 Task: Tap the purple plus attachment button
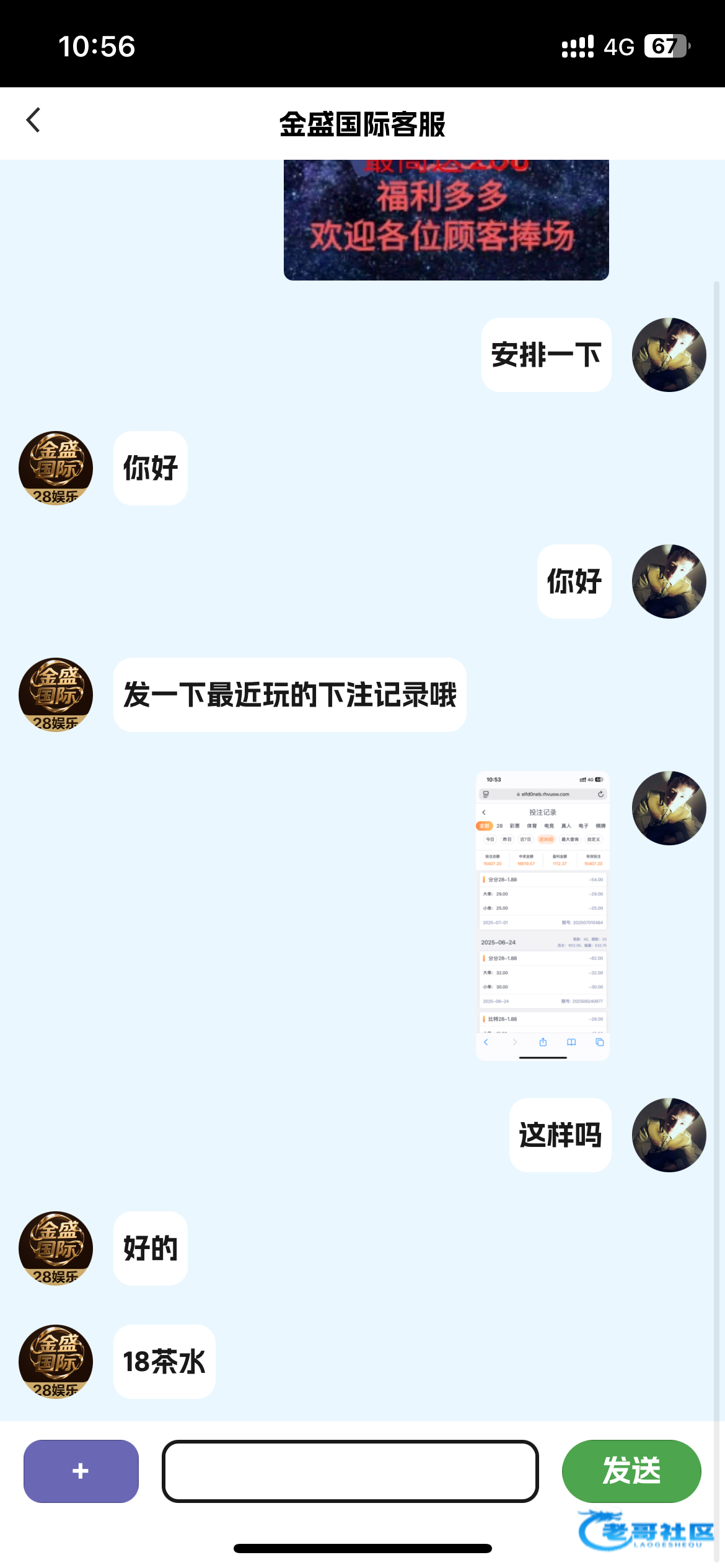tap(81, 1471)
